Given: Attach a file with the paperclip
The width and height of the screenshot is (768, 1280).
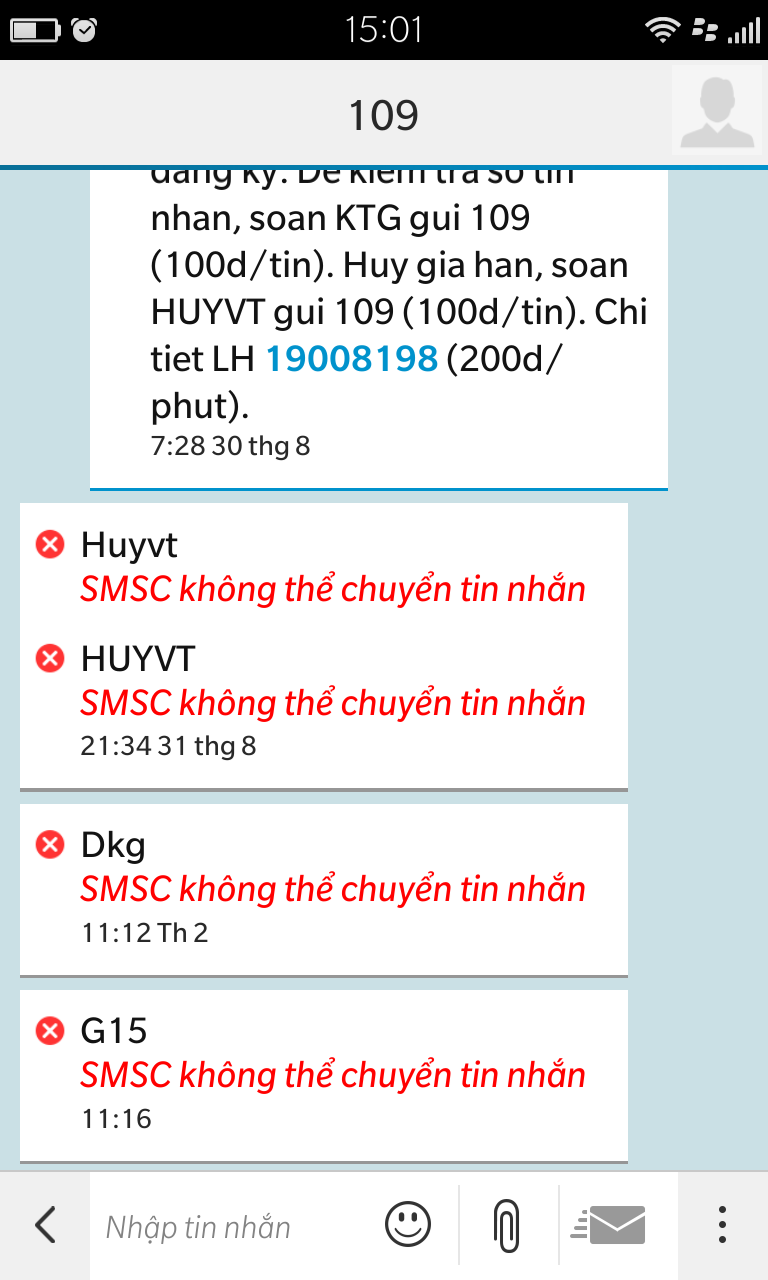Looking at the screenshot, I should point(508,1225).
